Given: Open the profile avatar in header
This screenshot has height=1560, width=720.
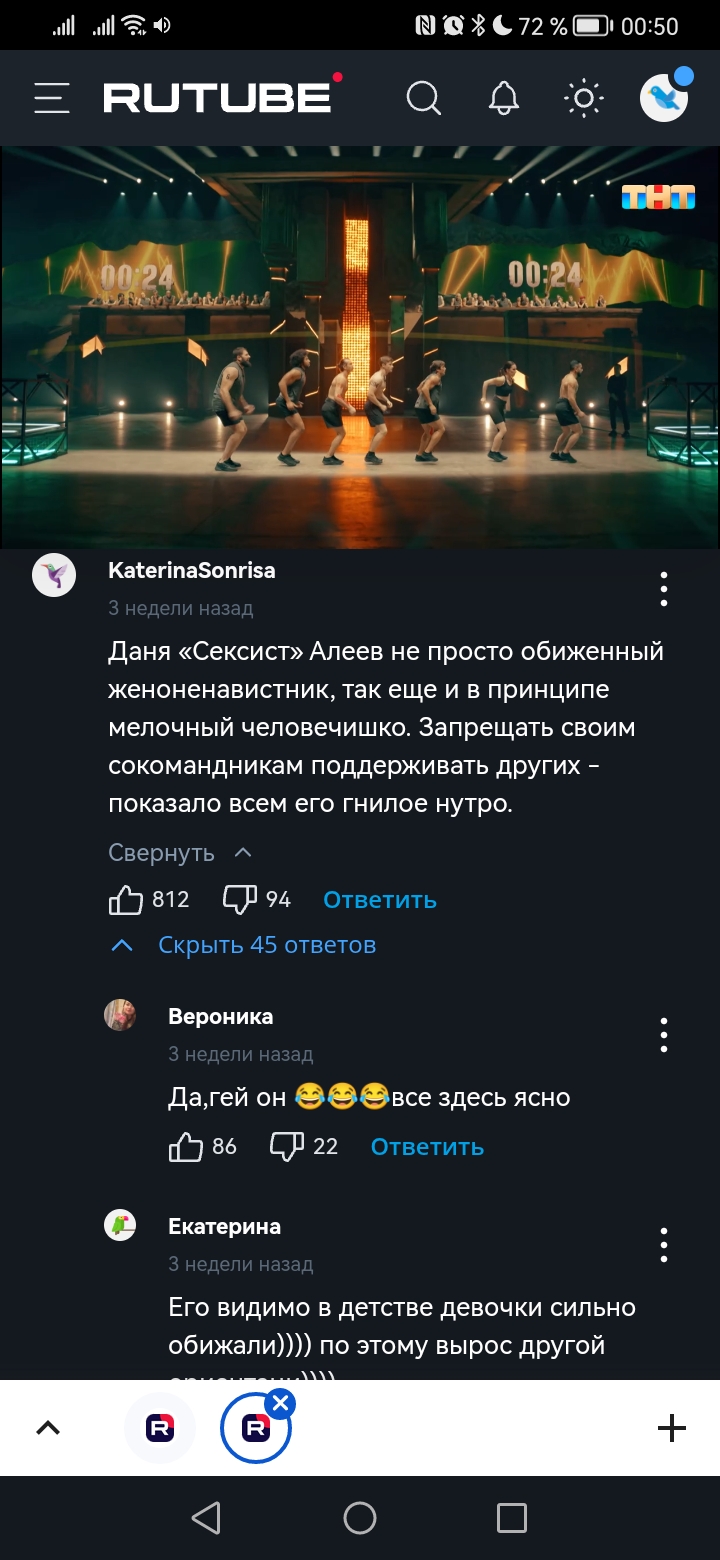Looking at the screenshot, I should (x=664, y=97).
